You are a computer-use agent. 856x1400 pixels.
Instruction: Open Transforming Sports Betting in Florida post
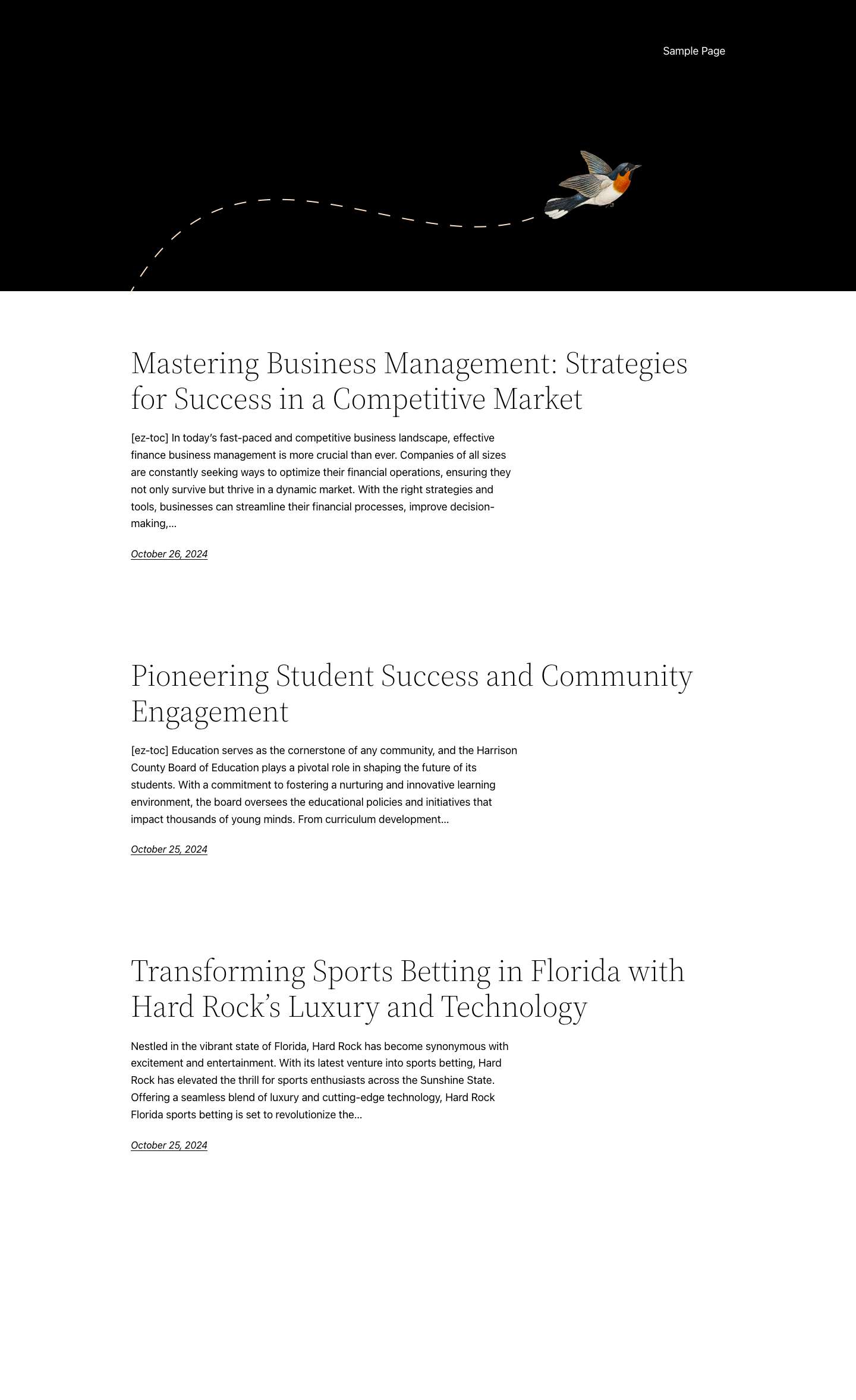pyautogui.click(x=408, y=988)
